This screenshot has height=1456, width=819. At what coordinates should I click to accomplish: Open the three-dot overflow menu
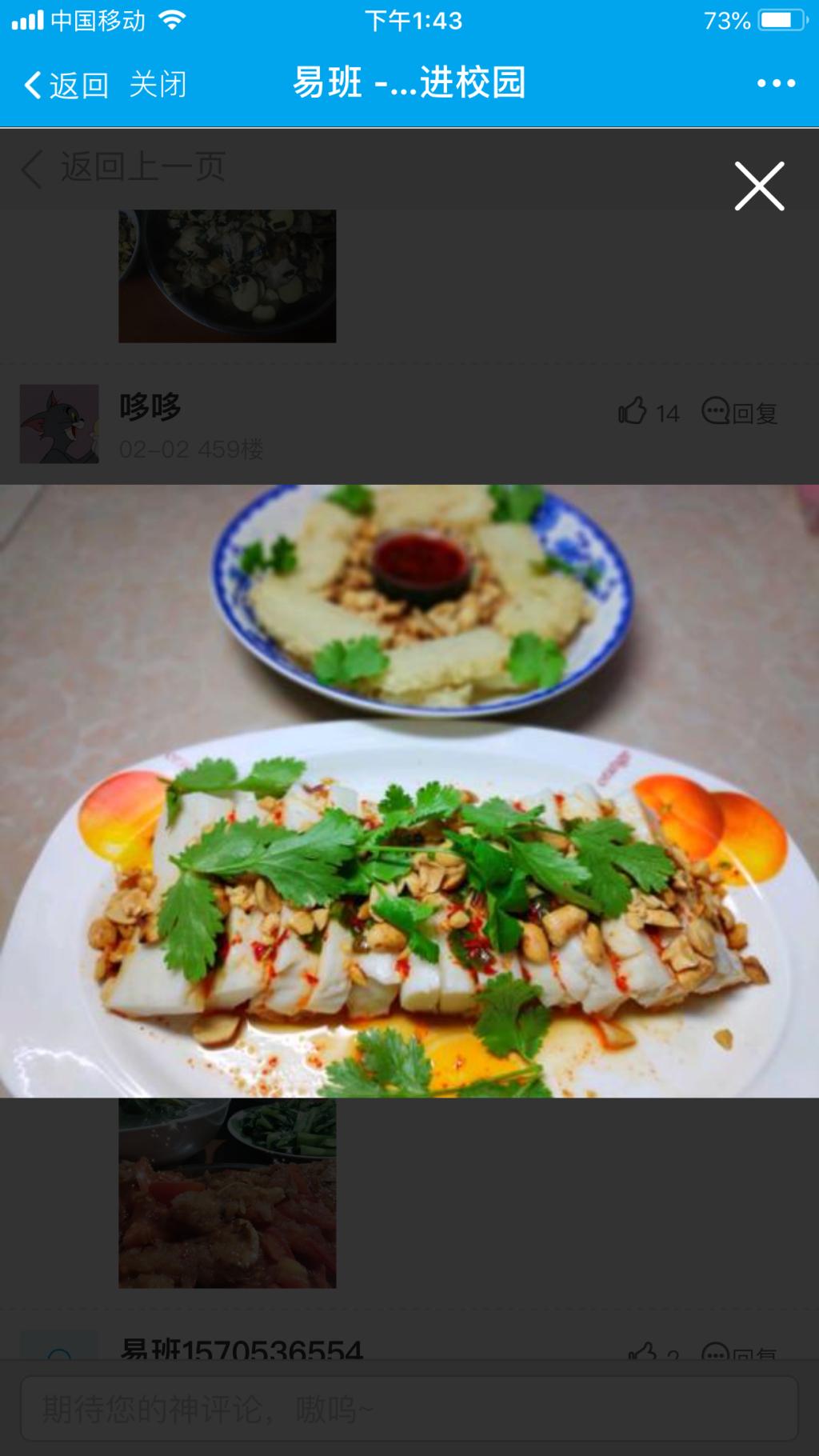pyautogui.click(x=775, y=83)
